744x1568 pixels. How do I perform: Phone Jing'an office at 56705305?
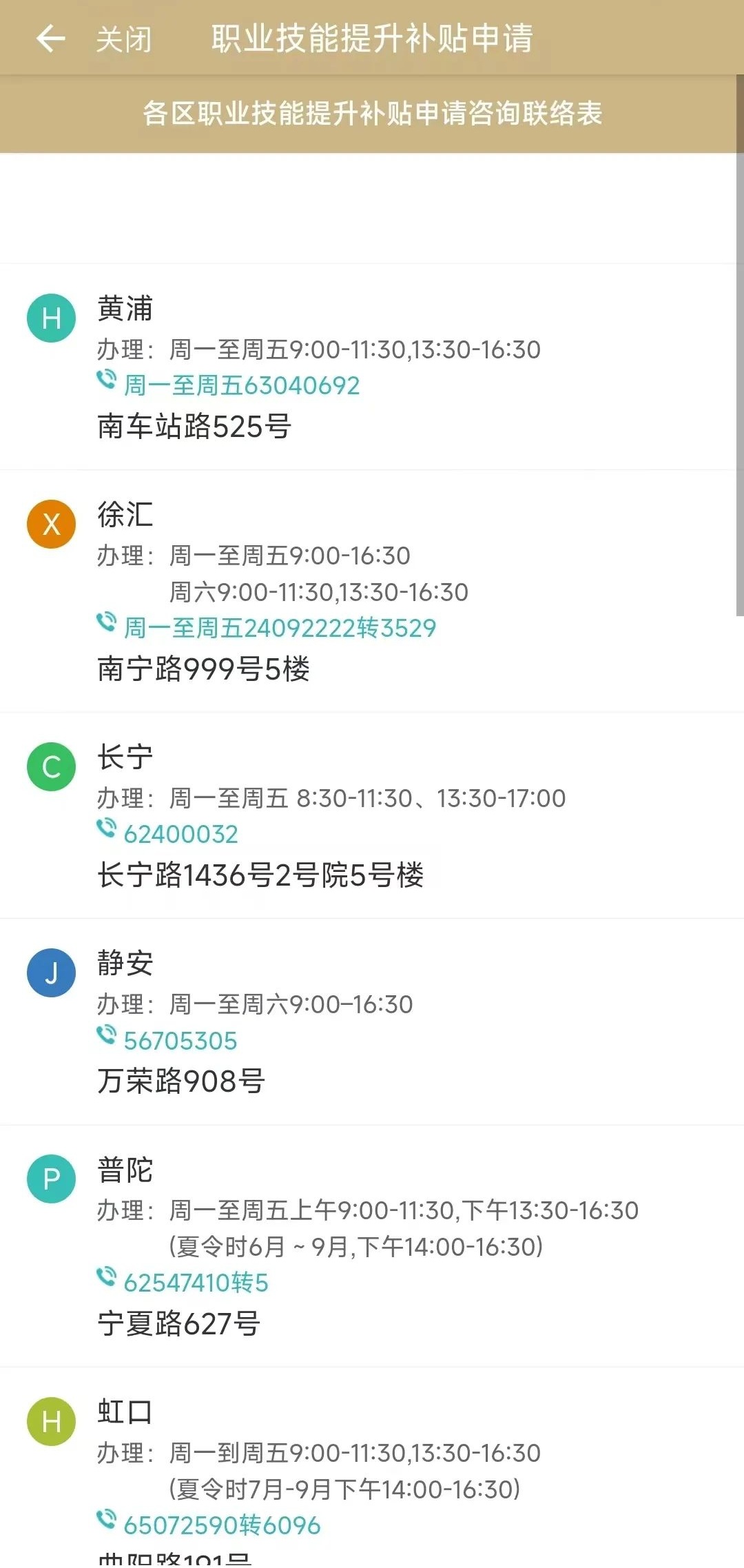tap(180, 1041)
